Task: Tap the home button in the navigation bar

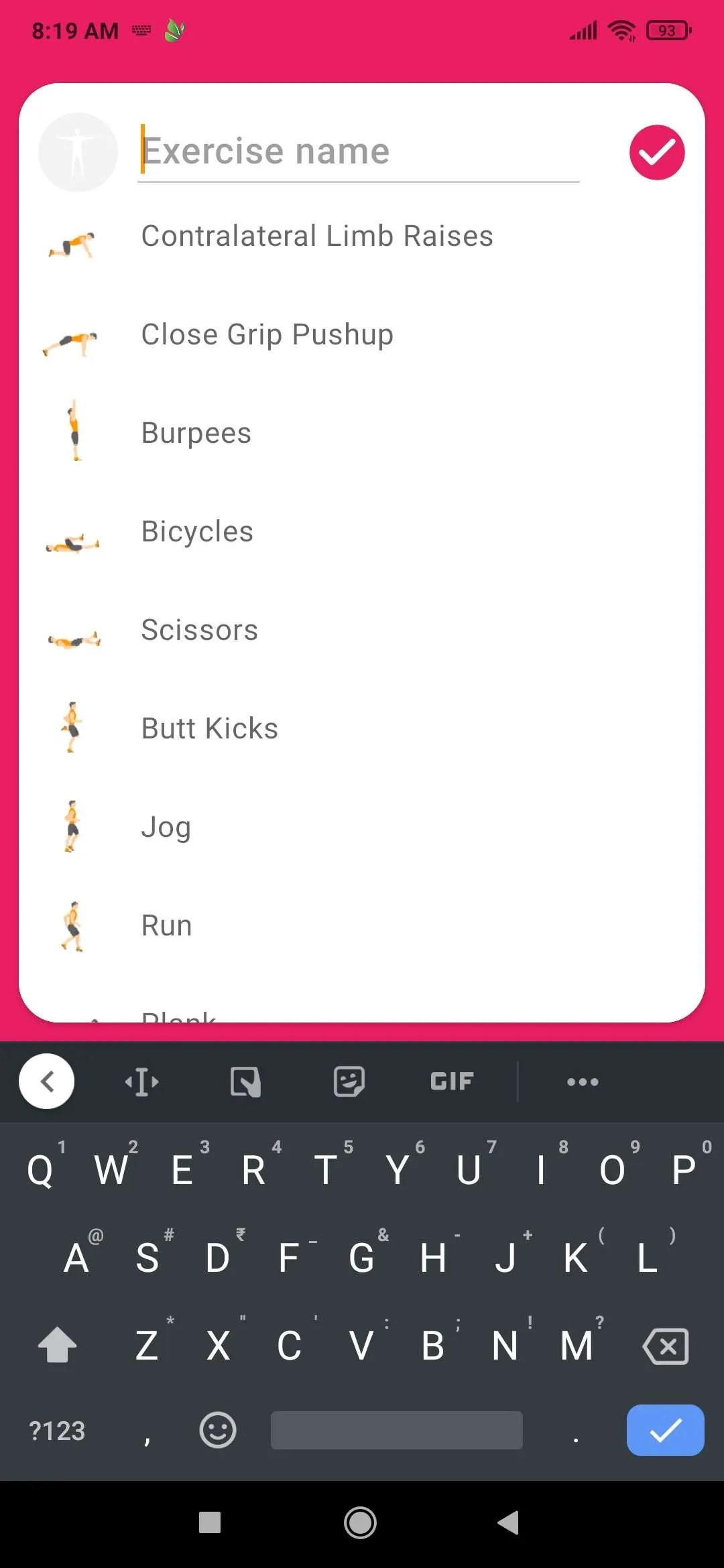Action: click(360, 1523)
